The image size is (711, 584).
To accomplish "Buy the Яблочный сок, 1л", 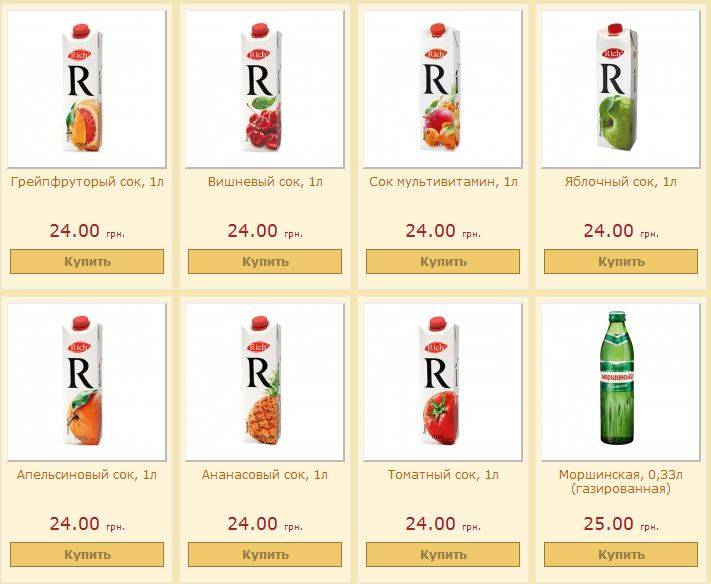I will [621, 262].
